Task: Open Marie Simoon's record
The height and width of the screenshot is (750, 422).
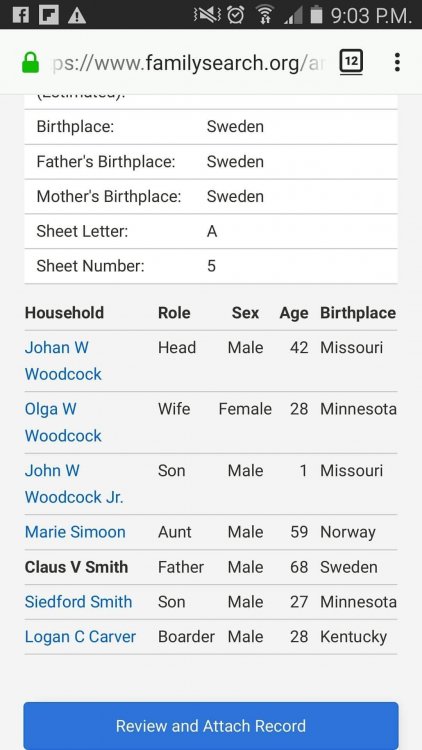Action: pyautogui.click(x=75, y=532)
